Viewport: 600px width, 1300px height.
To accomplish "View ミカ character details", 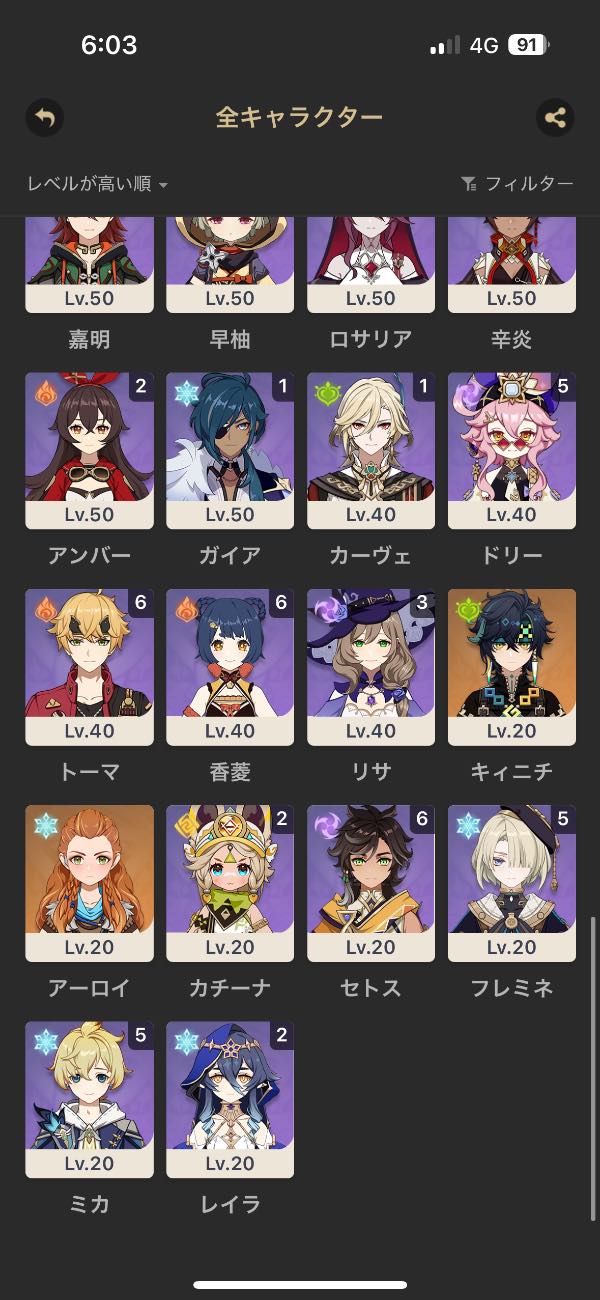I will point(89,1098).
